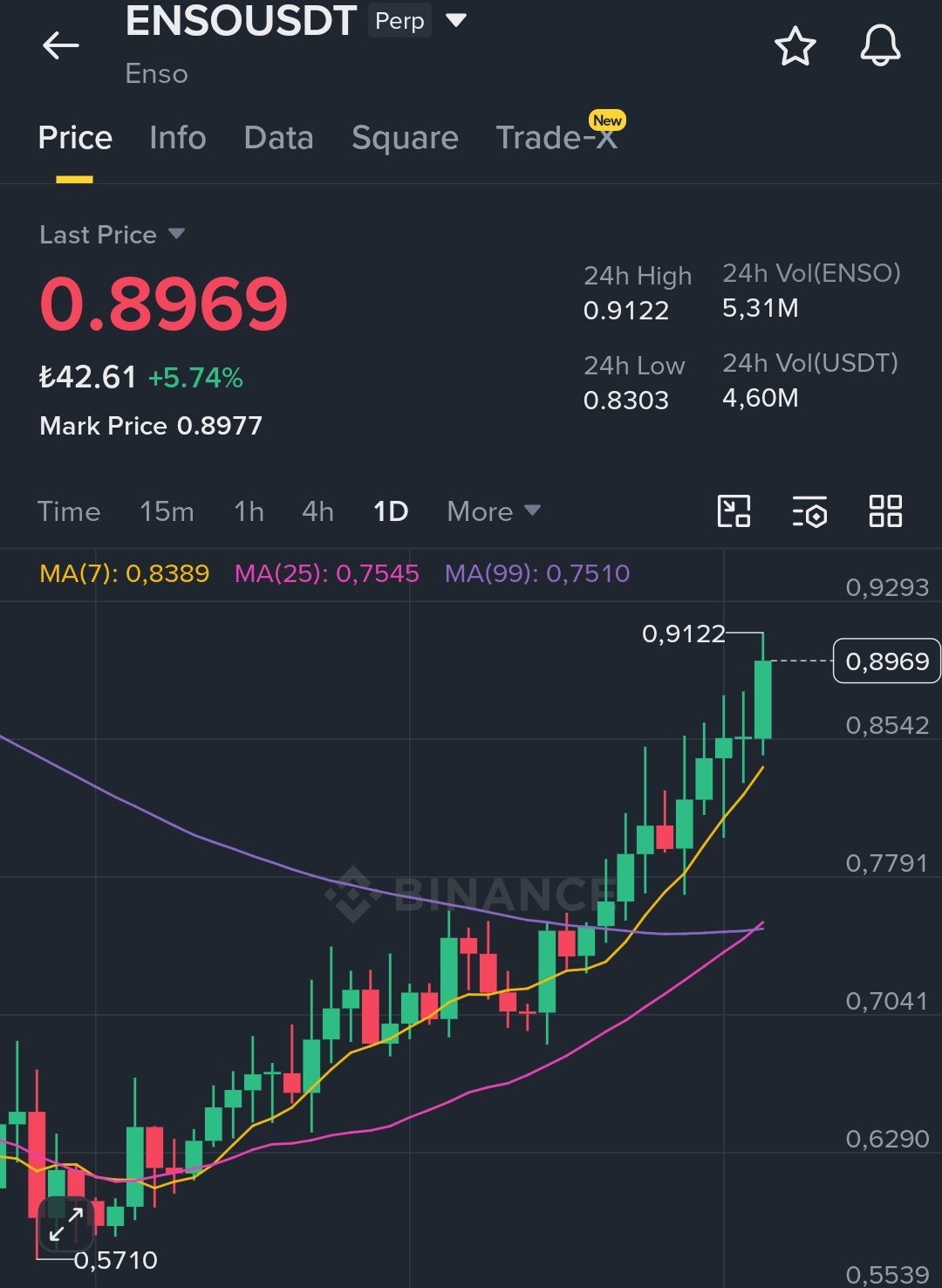
Task: Expand the More intervals dropdown
Action: [494, 511]
